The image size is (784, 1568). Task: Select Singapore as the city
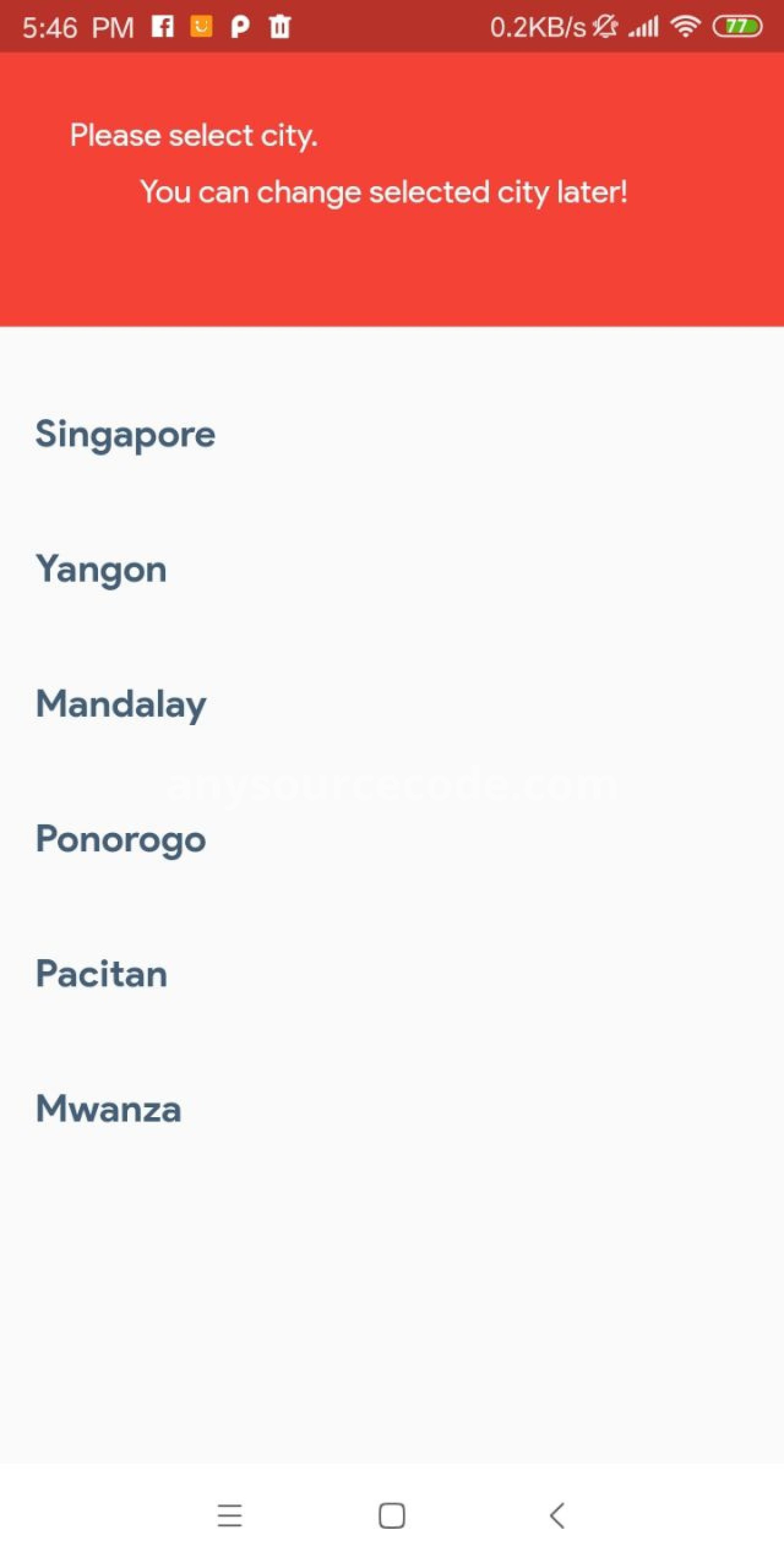(x=392, y=435)
